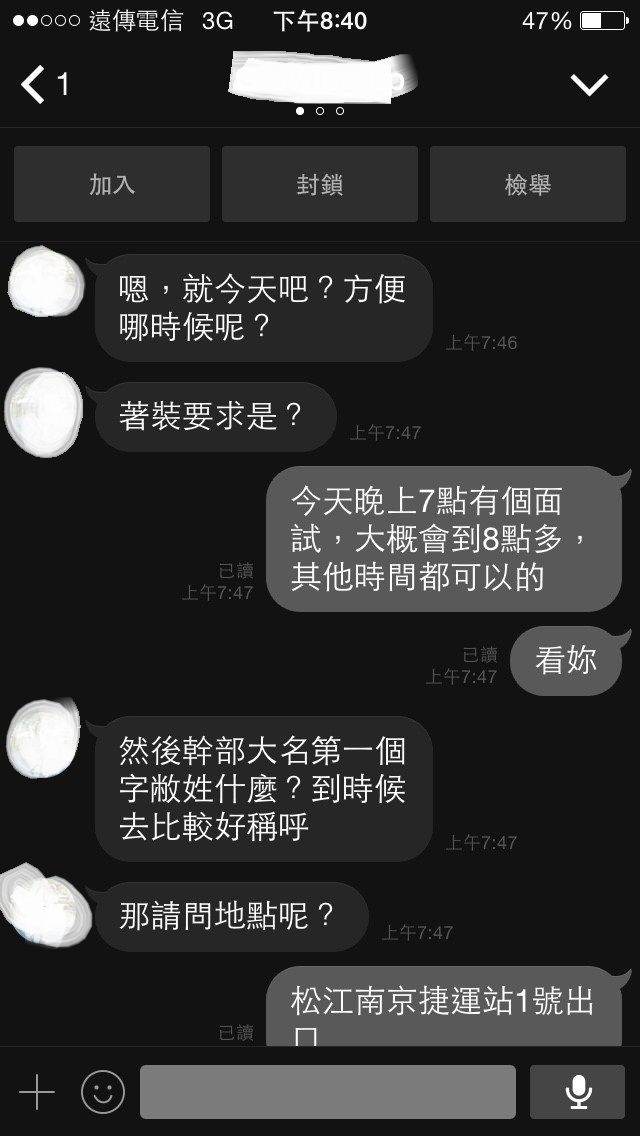Expand the chat options chevron
This screenshot has width=640, height=1136.
click(x=589, y=85)
